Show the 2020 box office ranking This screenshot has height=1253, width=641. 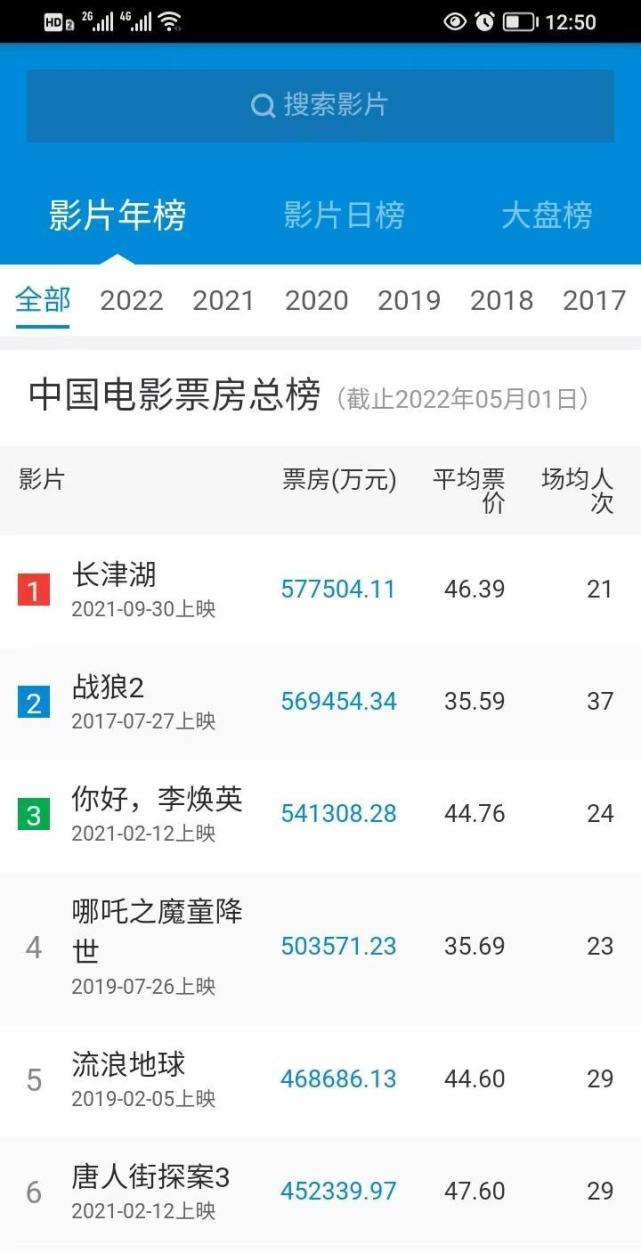coord(316,300)
